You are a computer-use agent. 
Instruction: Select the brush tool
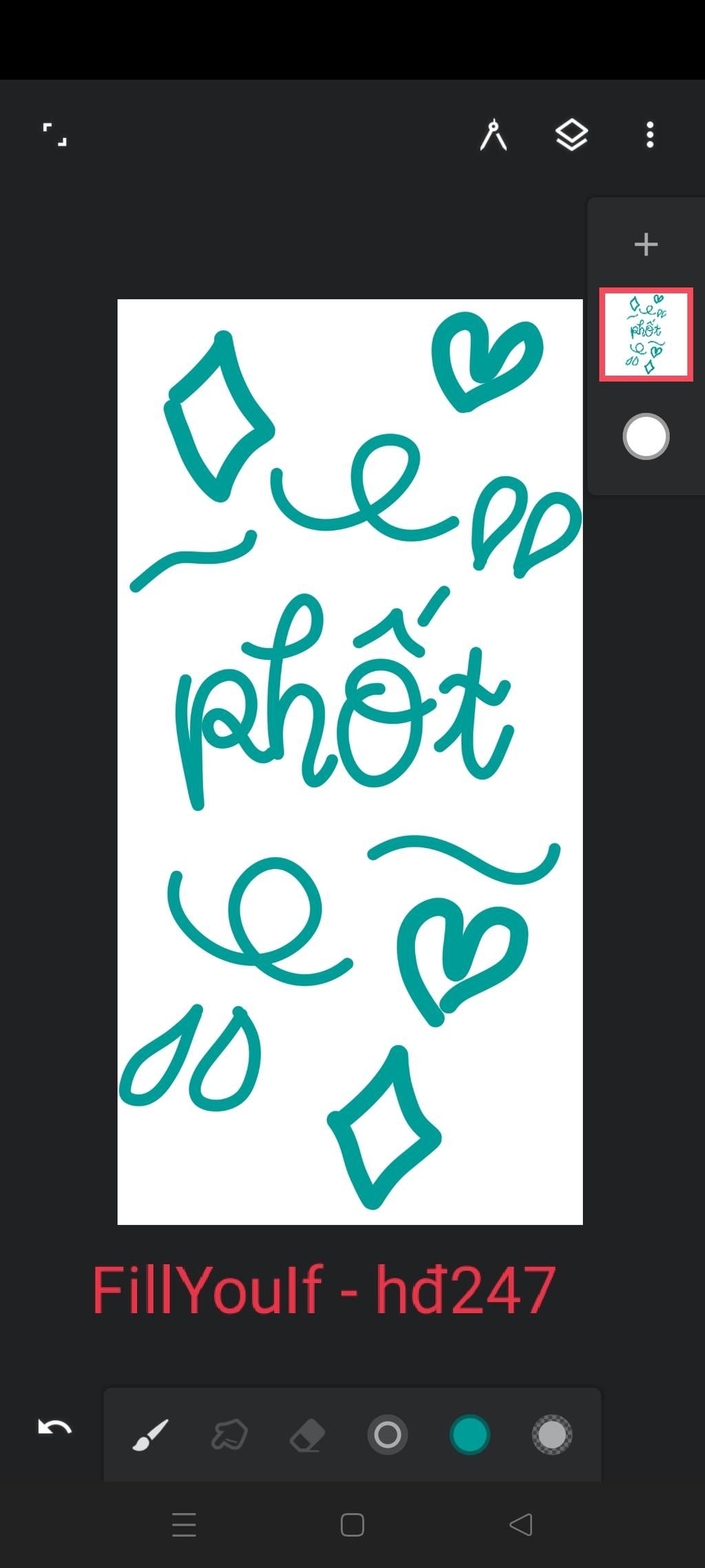pos(150,1436)
